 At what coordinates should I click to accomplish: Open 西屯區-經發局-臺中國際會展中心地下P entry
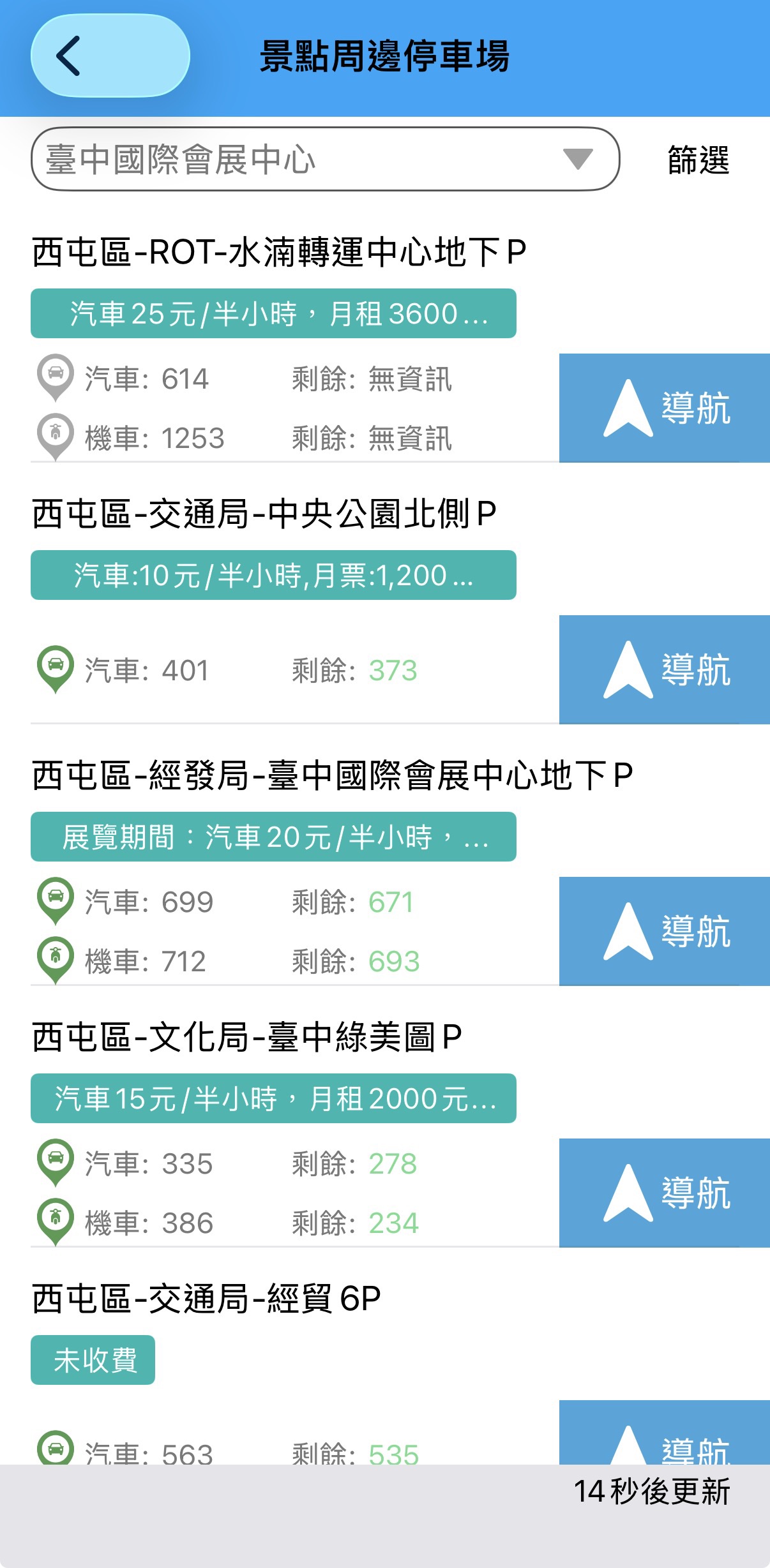(332, 775)
